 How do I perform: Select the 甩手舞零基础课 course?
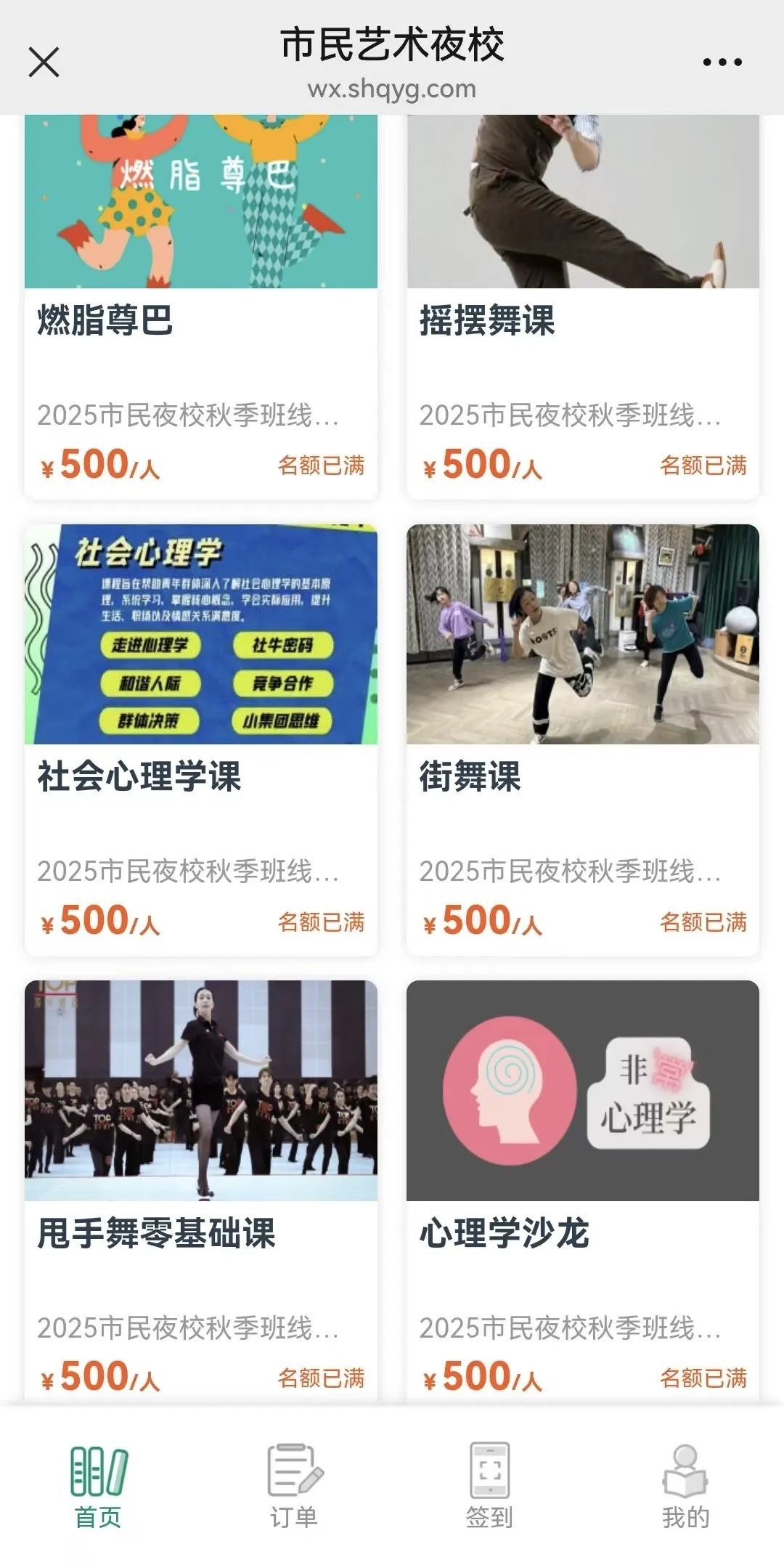coord(200,1232)
